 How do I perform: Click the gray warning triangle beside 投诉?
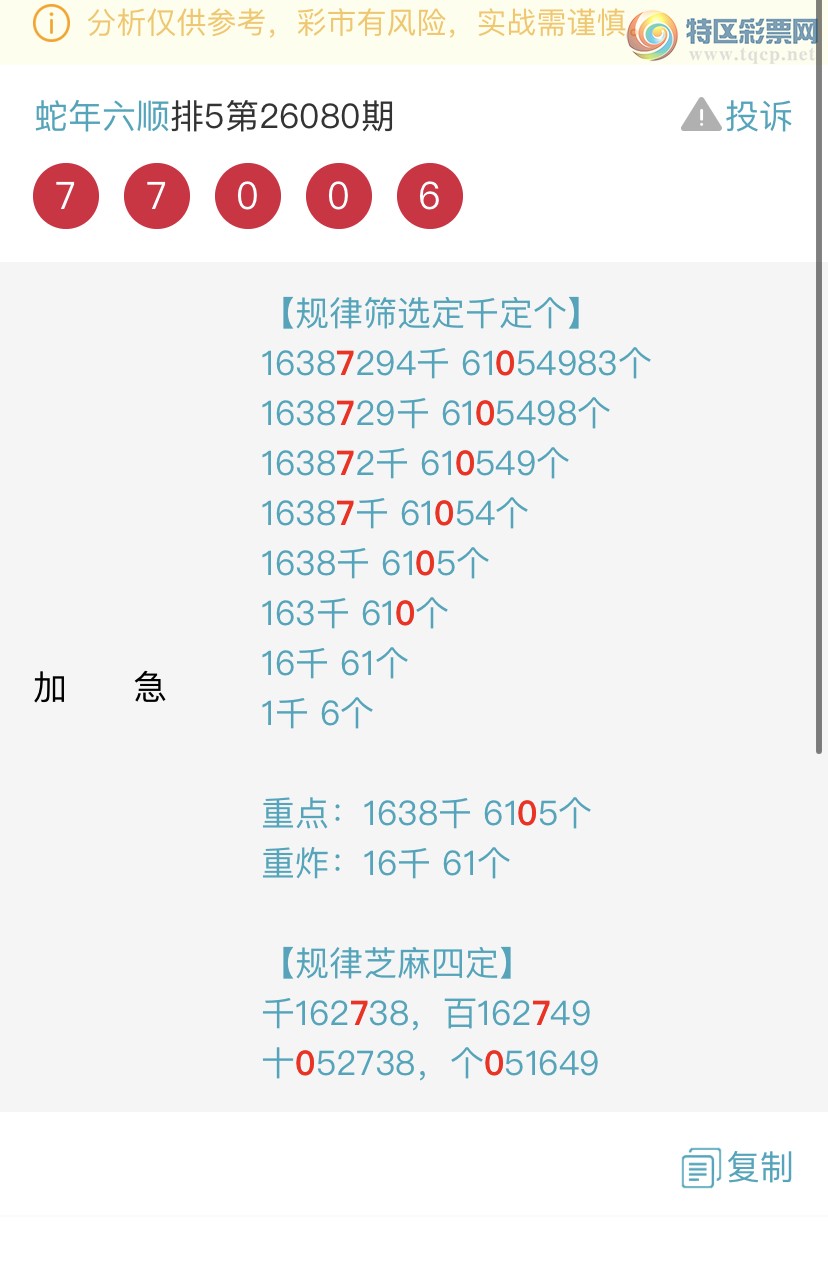coord(701,113)
